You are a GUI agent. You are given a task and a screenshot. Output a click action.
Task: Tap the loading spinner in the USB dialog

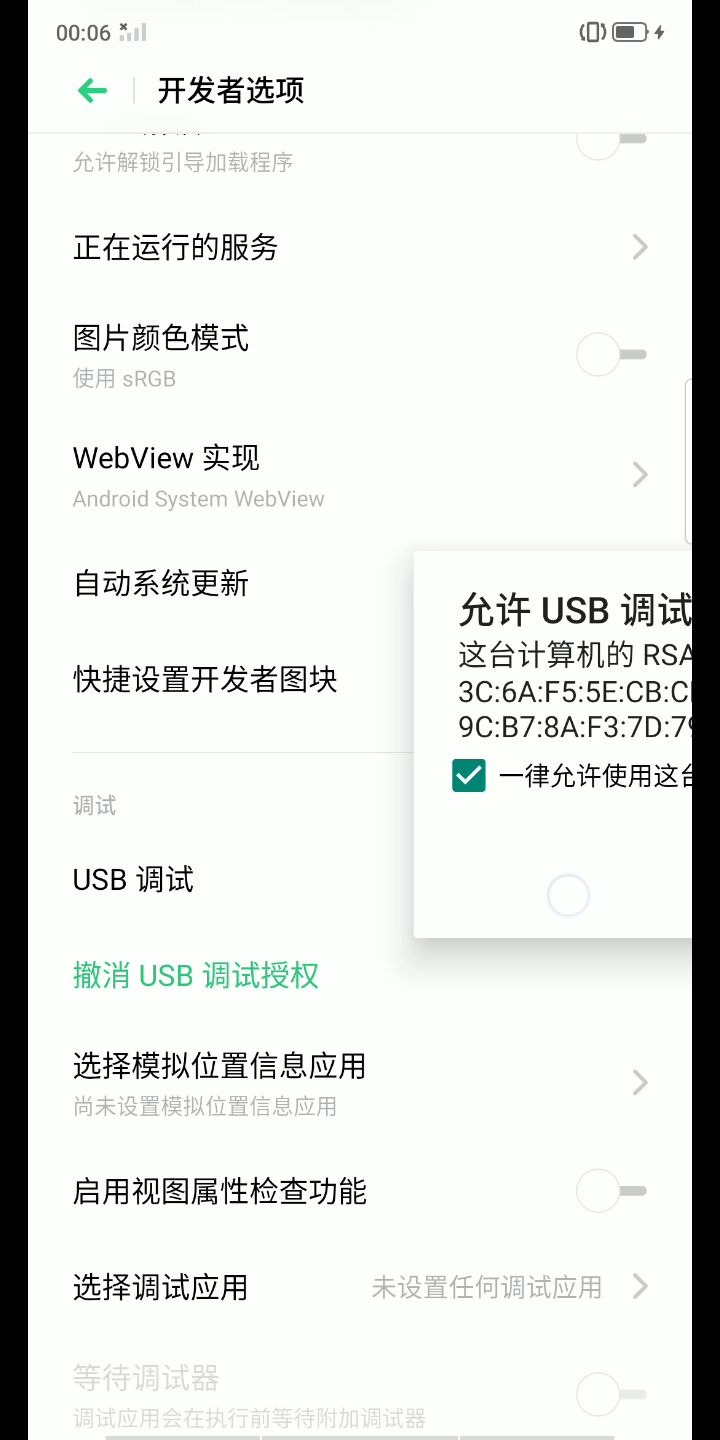coord(567,895)
